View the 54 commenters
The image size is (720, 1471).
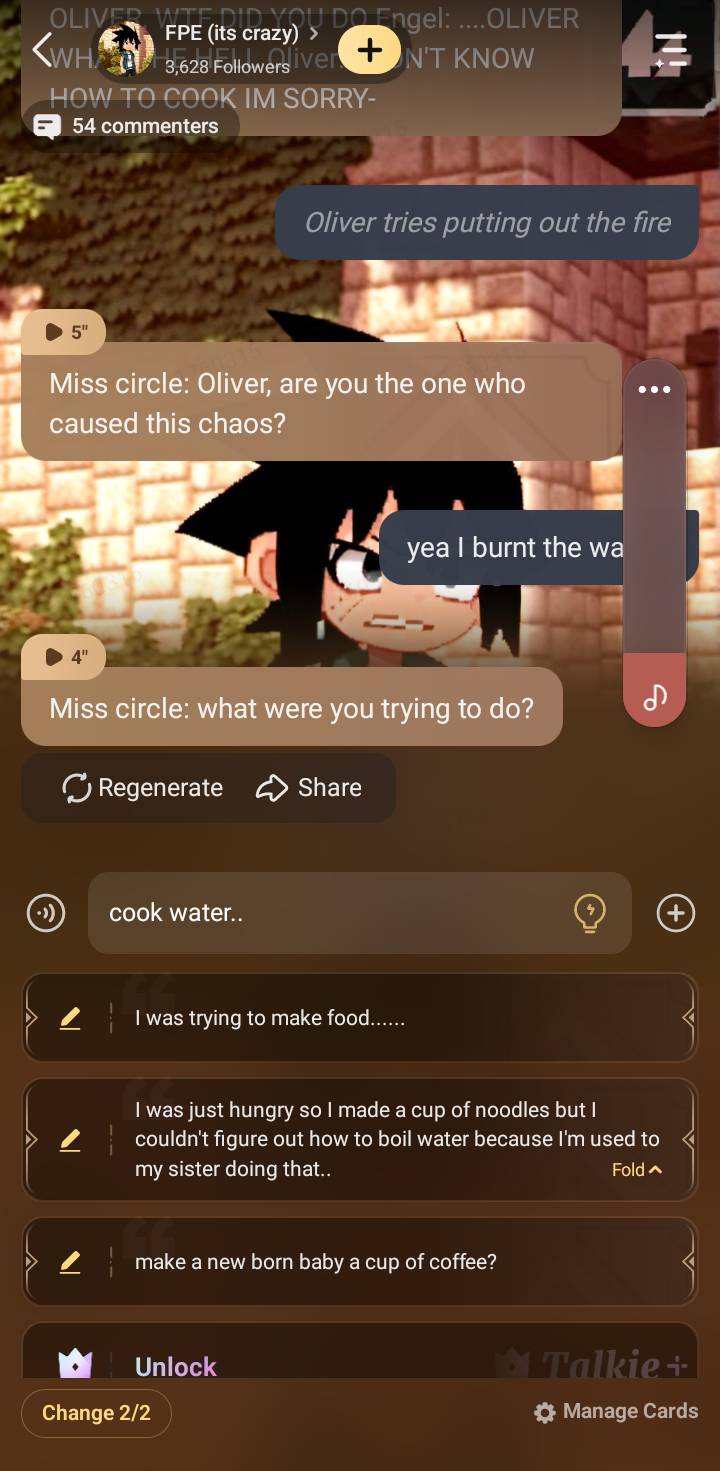(130, 126)
